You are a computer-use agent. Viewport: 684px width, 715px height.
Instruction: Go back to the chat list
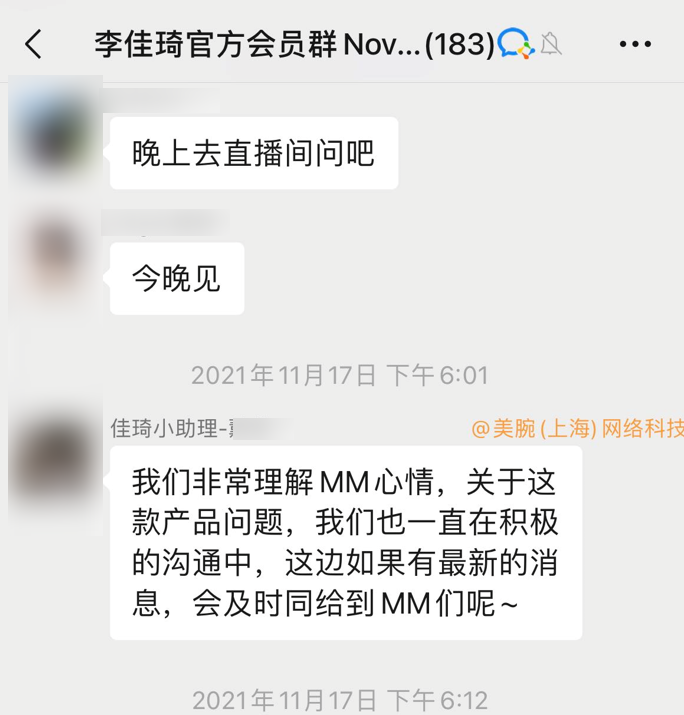[34, 44]
